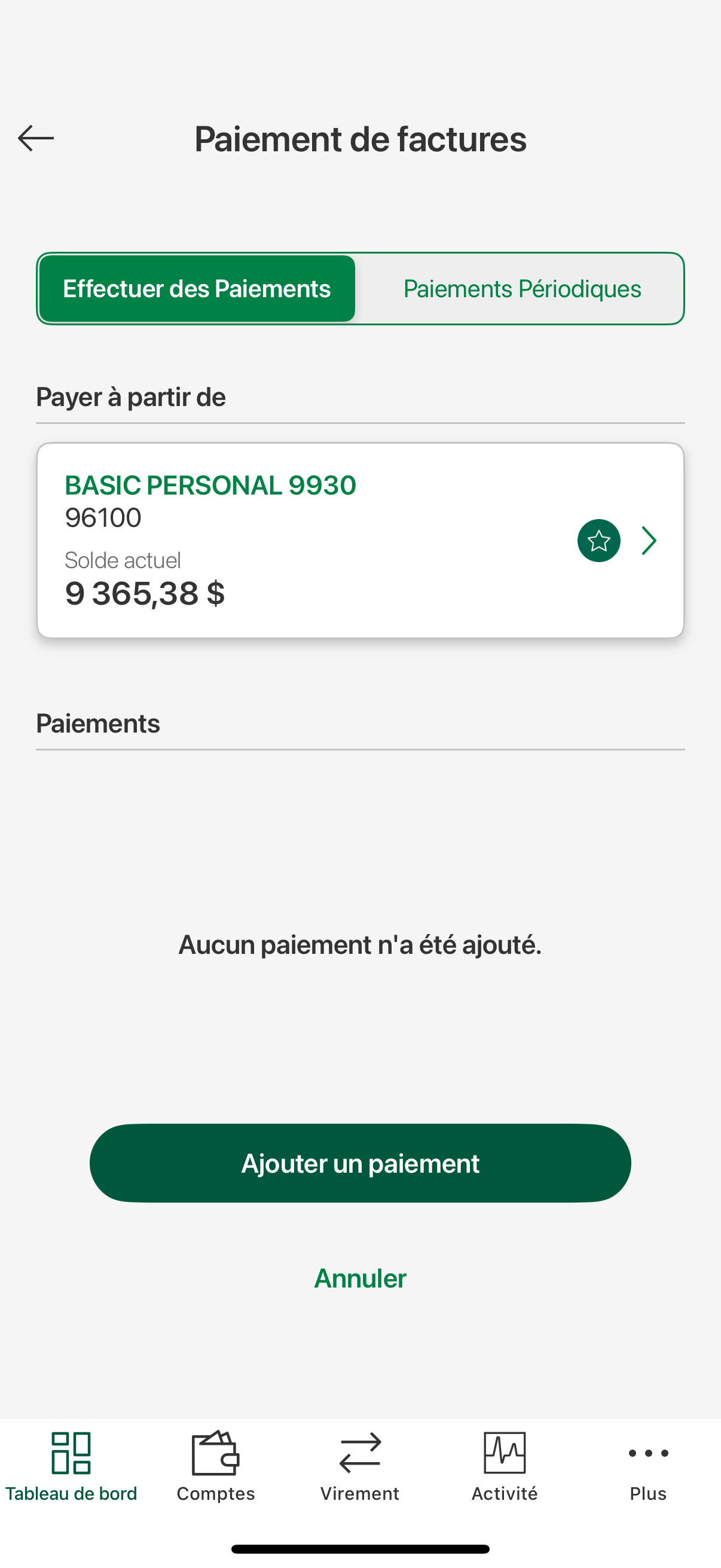Switch to the Paiements Périodiques tab
Viewport: 721px width, 1568px height.
(522, 288)
